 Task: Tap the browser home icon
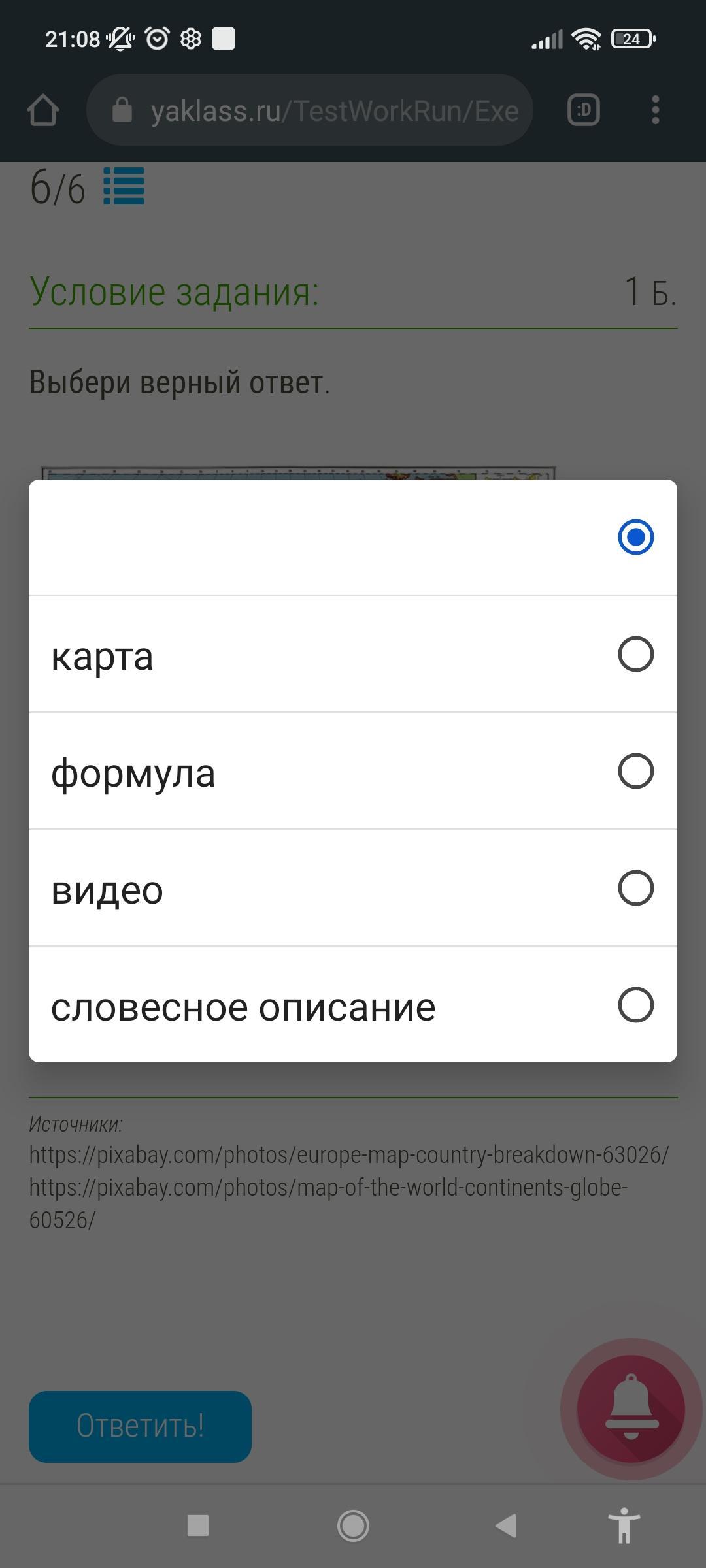(43, 110)
